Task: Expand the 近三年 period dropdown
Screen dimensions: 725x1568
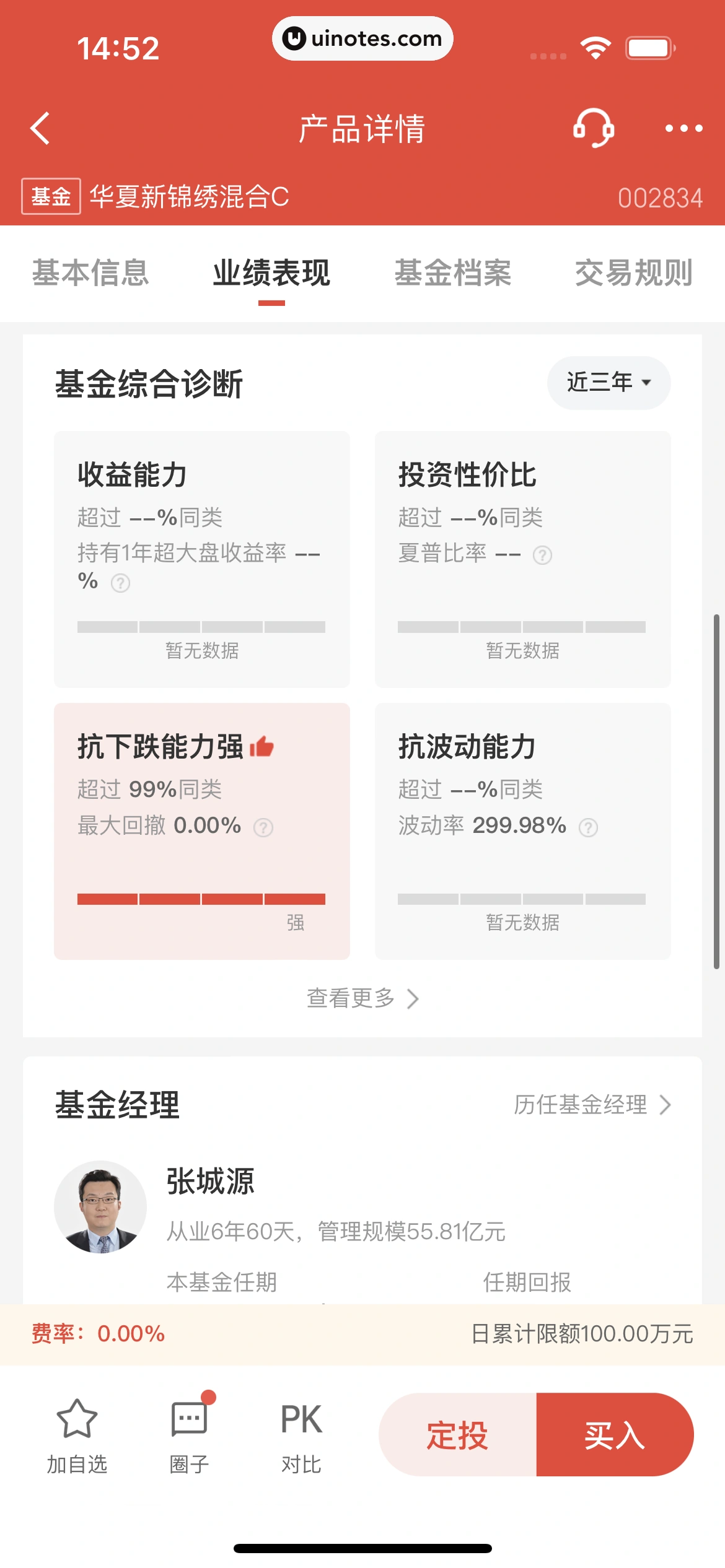Action: (609, 383)
